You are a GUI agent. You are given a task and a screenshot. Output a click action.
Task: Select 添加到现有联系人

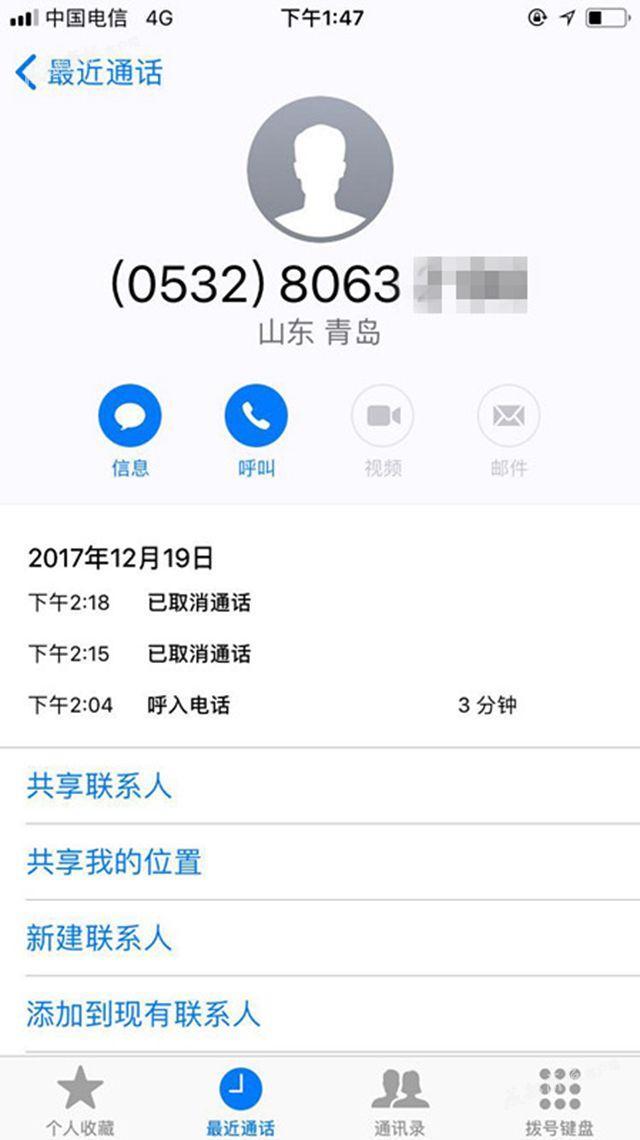click(x=320, y=1014)
